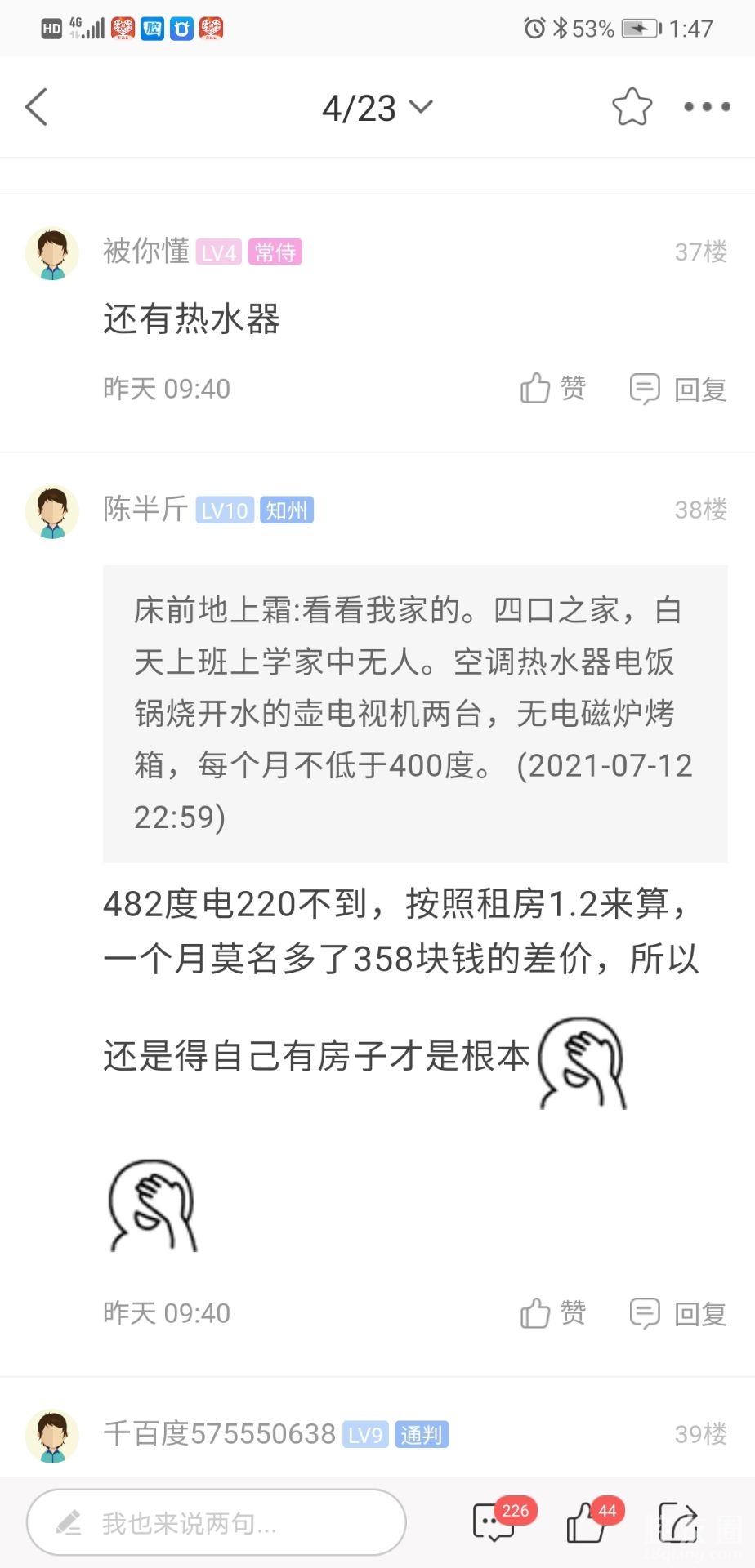The width and height of the screenshot is (755, 1568).
Task: Open 千百度575550638's profile
Action: (x=52, y=1436)
